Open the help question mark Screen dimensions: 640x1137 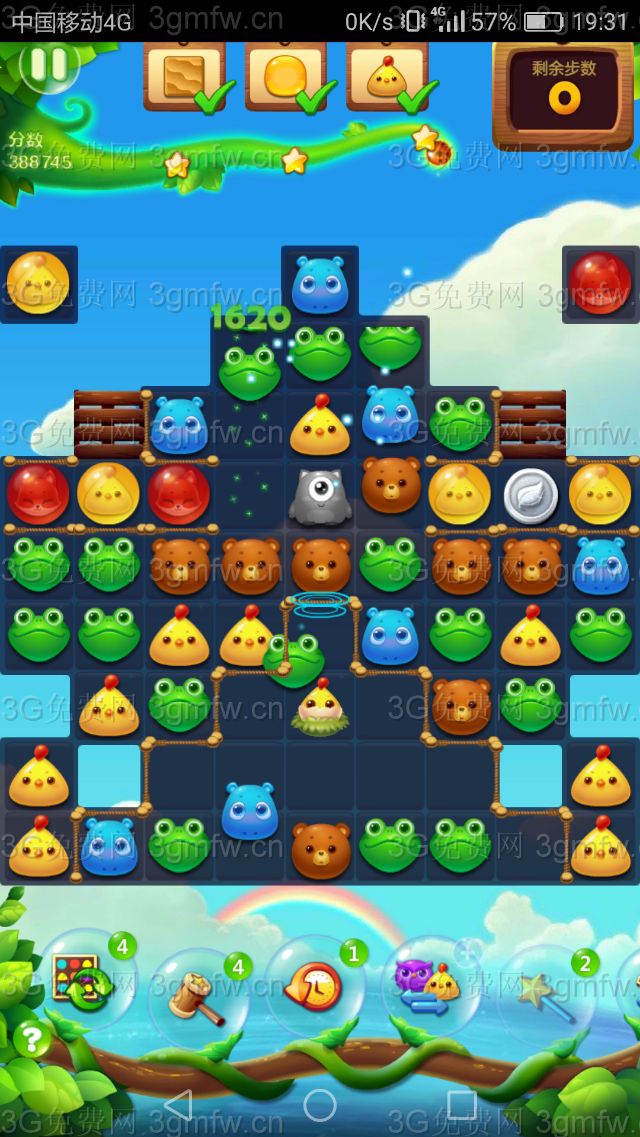32,1040
